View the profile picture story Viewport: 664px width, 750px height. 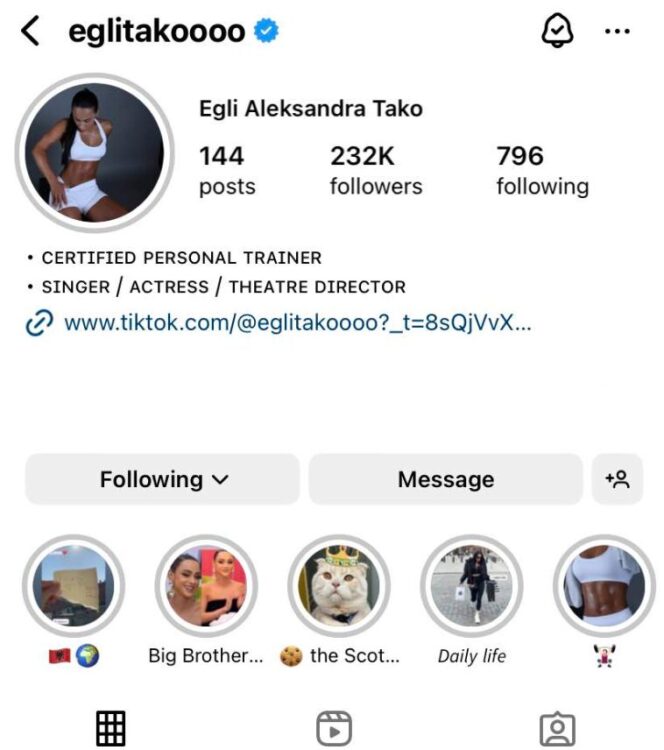tap(95, 152)
